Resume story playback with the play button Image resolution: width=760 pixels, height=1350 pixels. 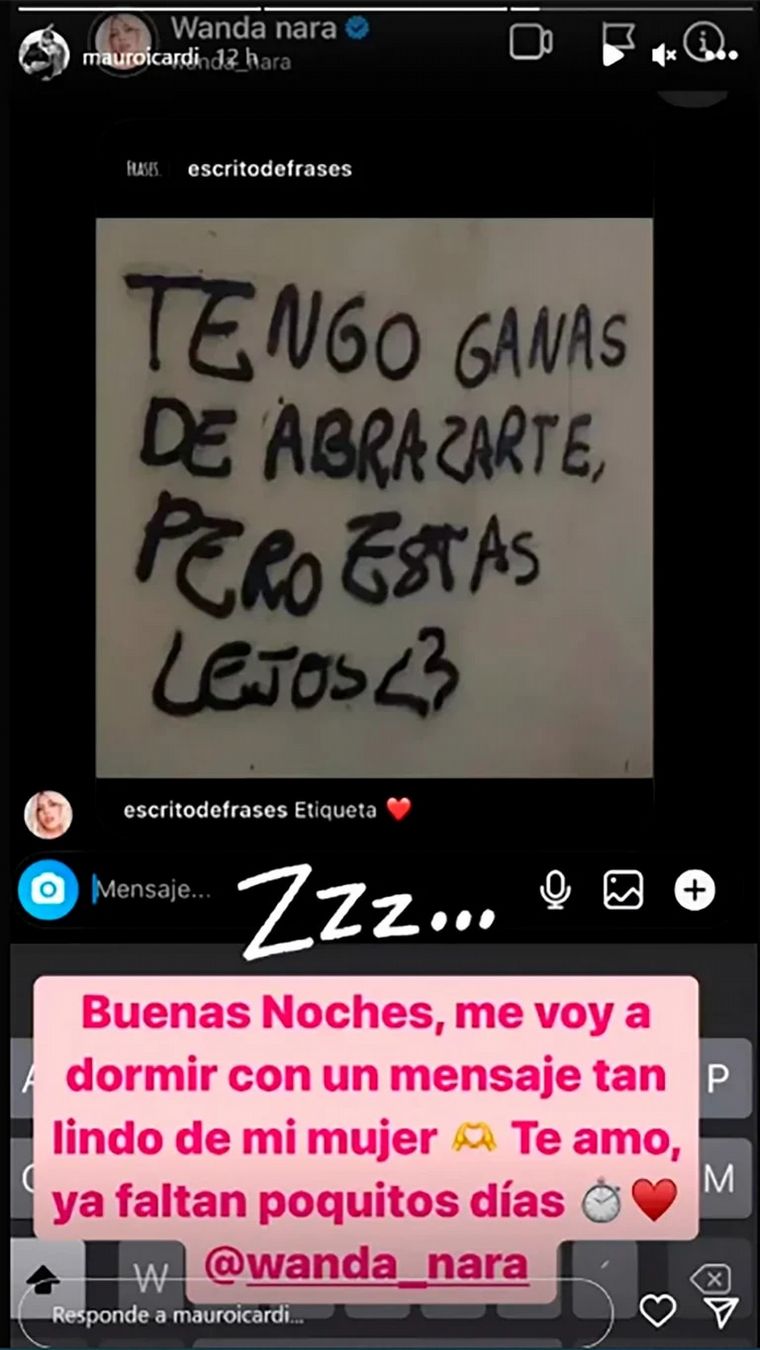[x=613, y=56]
